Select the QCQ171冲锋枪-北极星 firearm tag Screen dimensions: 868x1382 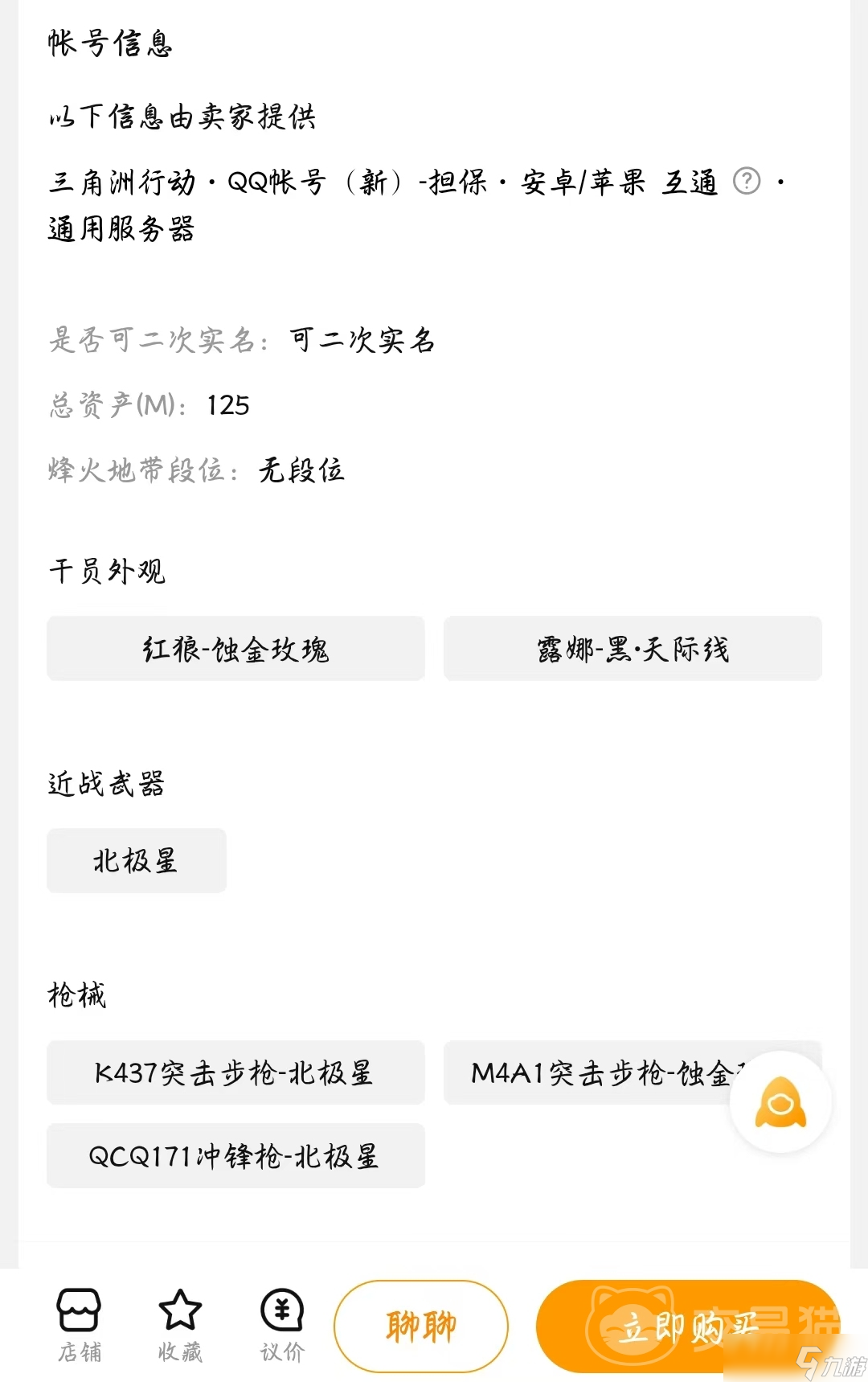235,1156
